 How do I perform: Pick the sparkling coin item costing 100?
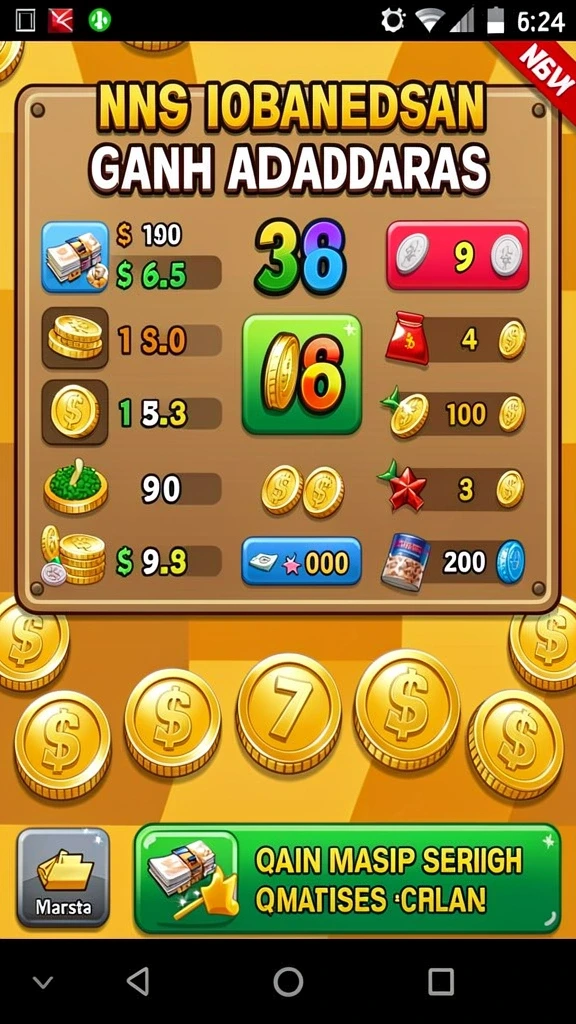tap(454, 414)
